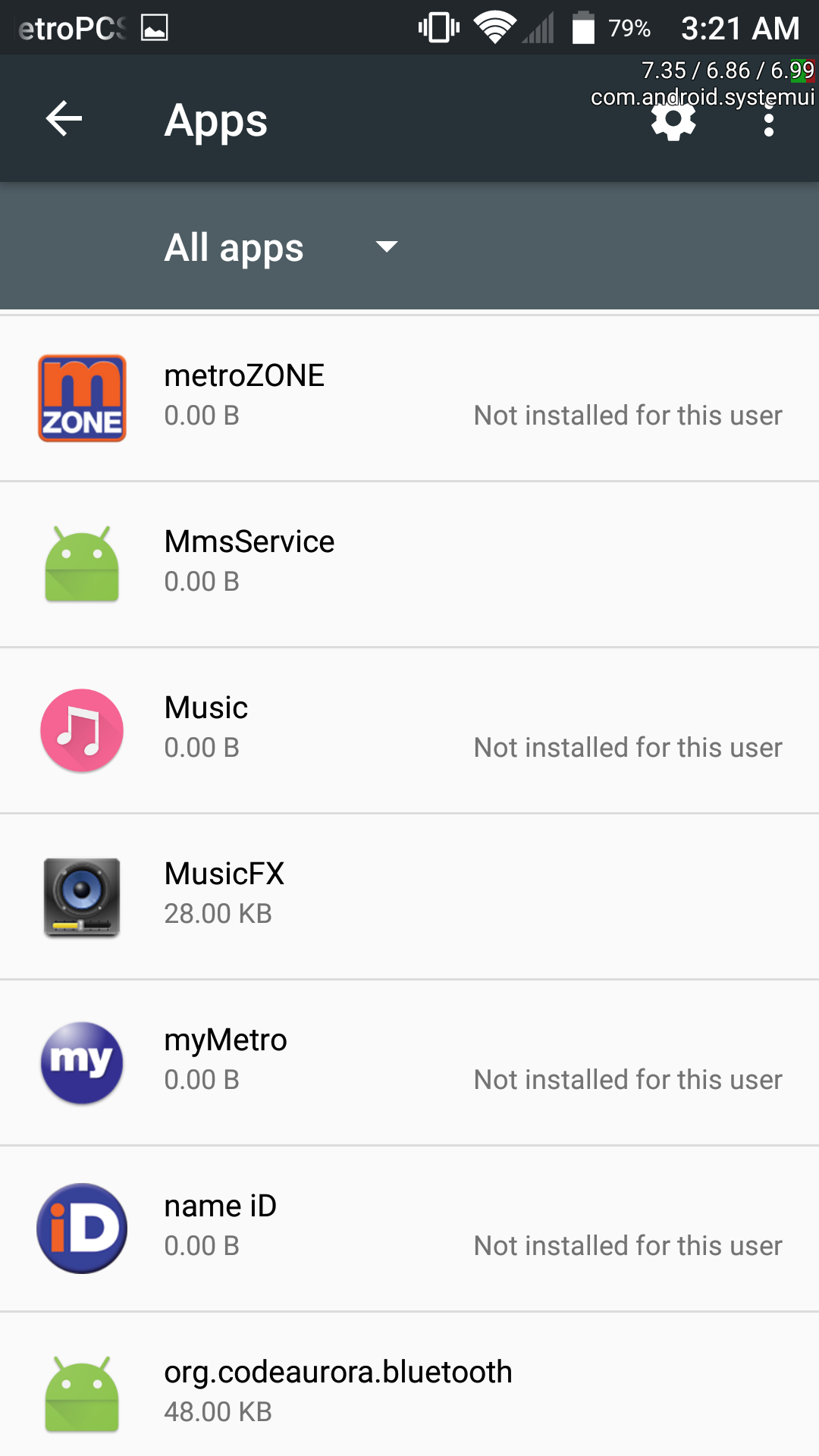Expand the All apps dropdown

tap(281, 247)
